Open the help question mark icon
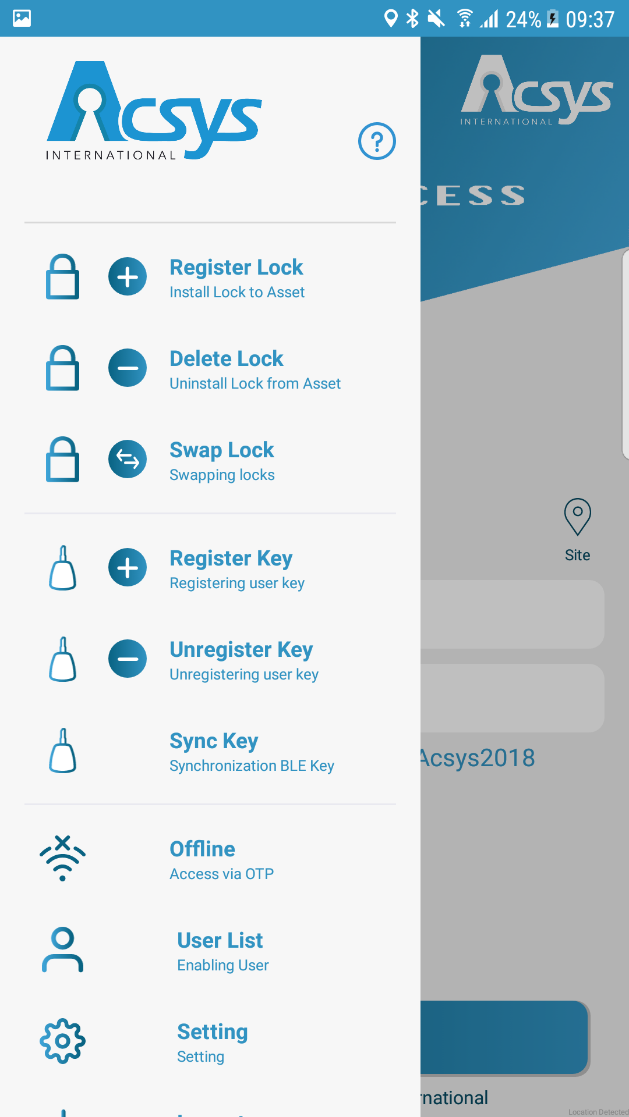The height and width of the screenshot is (1117, 629). tap(377, 142)
